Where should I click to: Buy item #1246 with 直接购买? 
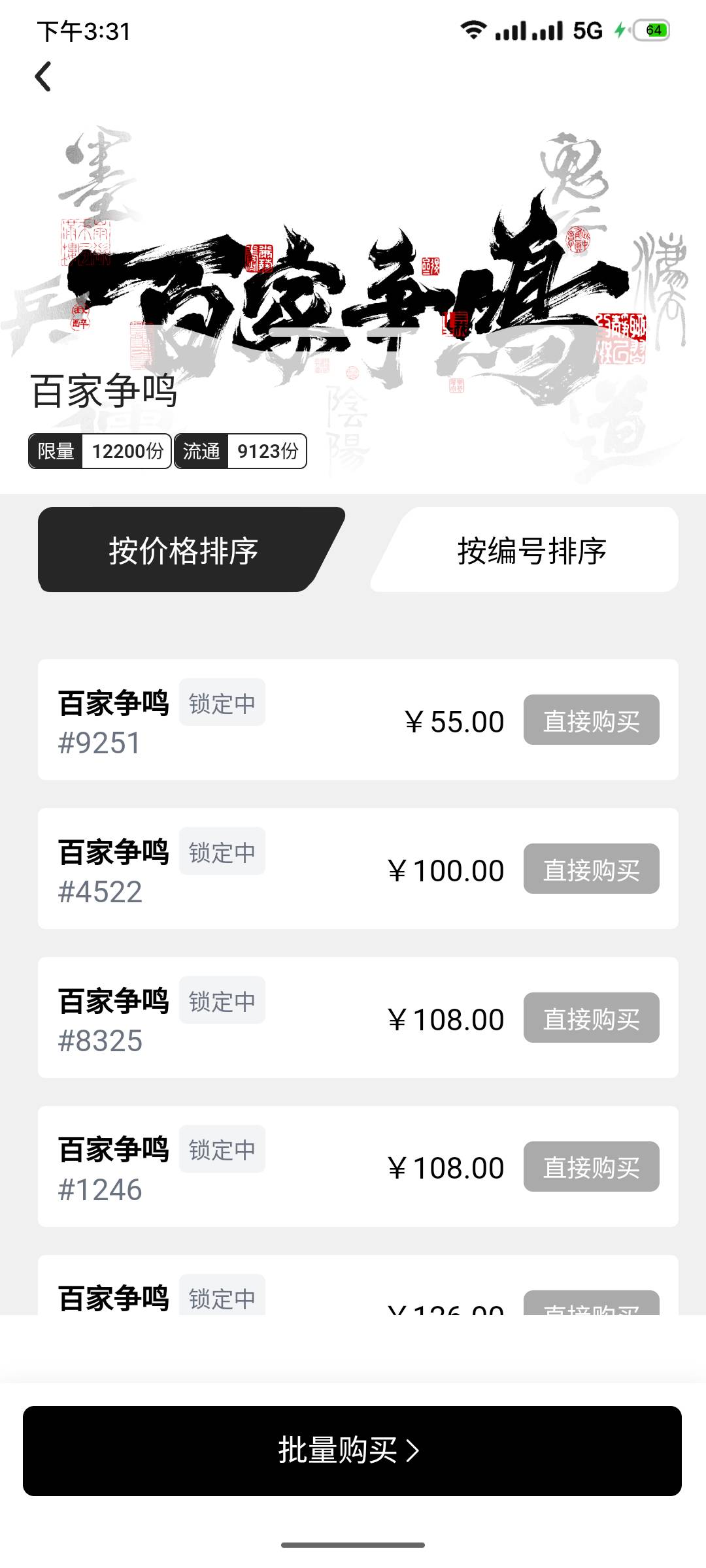[591, 1166]
